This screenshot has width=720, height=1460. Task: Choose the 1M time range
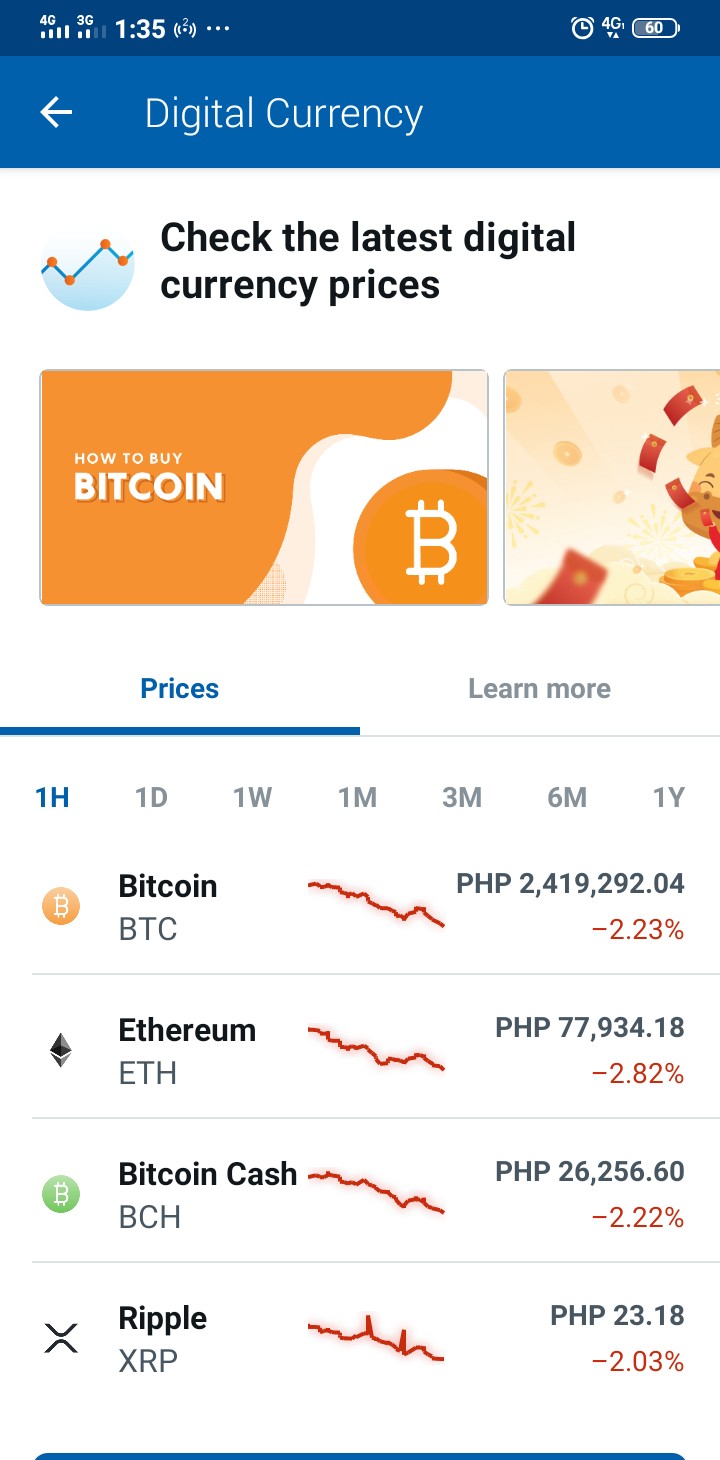tap(357, 798)
